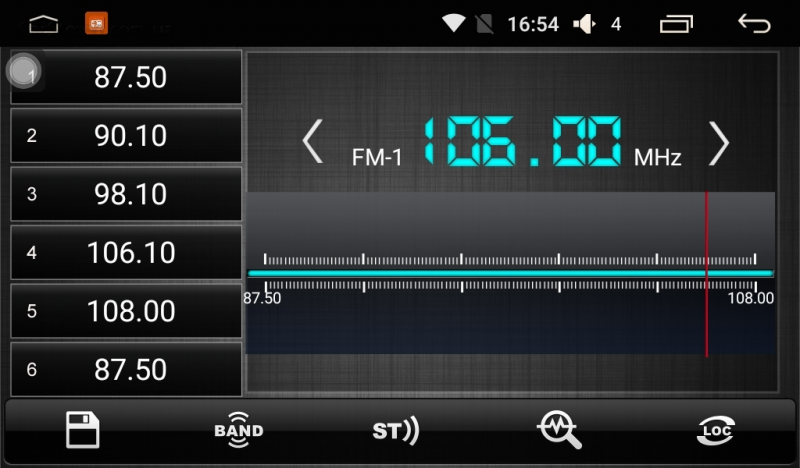Save the current station with the disk icon
800x468 pixels.
pos(83,431)
